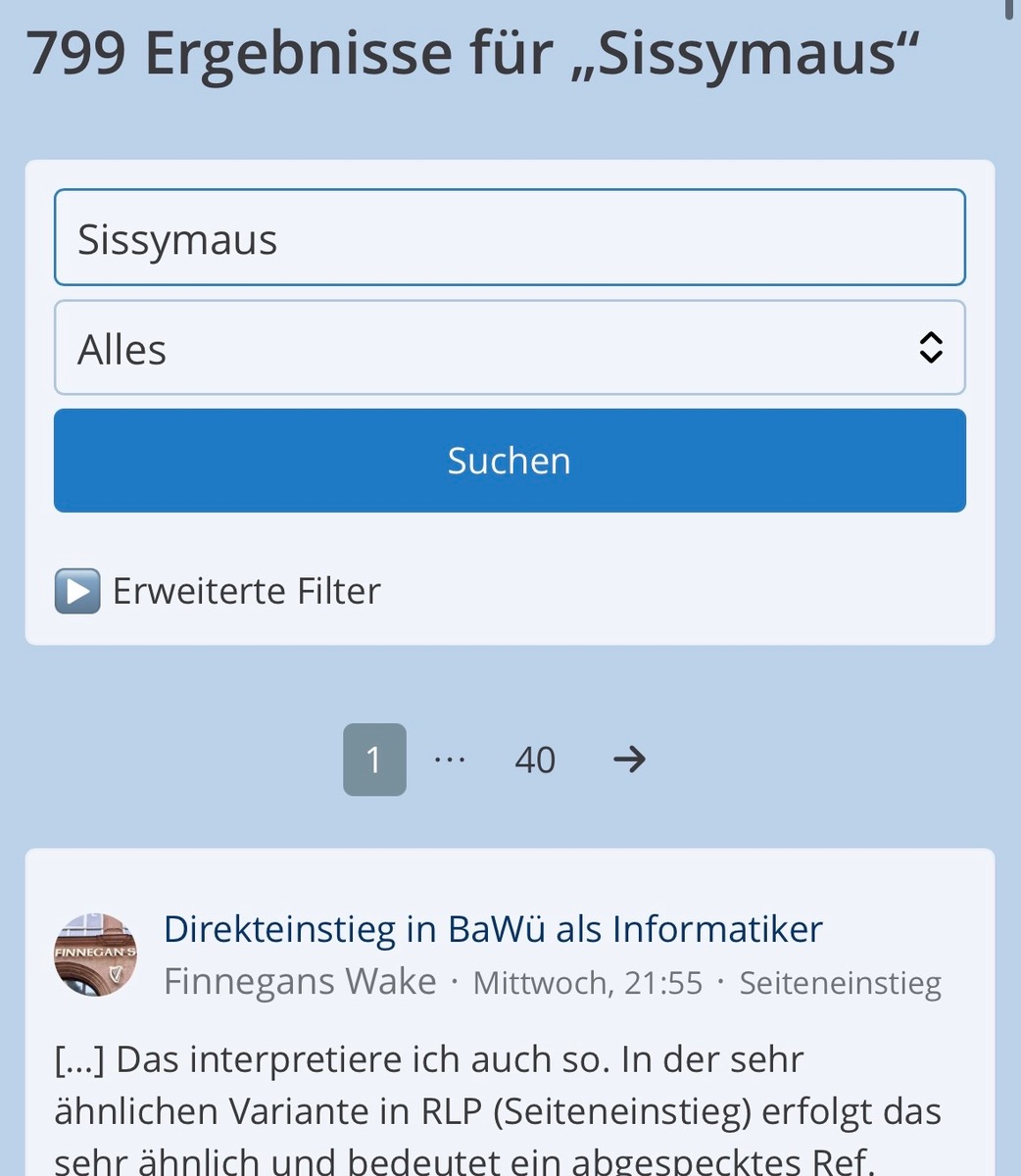Select current page 1 indicator
The width and height of the screenshot is (1021, 1176).
[x=374, y=759]
